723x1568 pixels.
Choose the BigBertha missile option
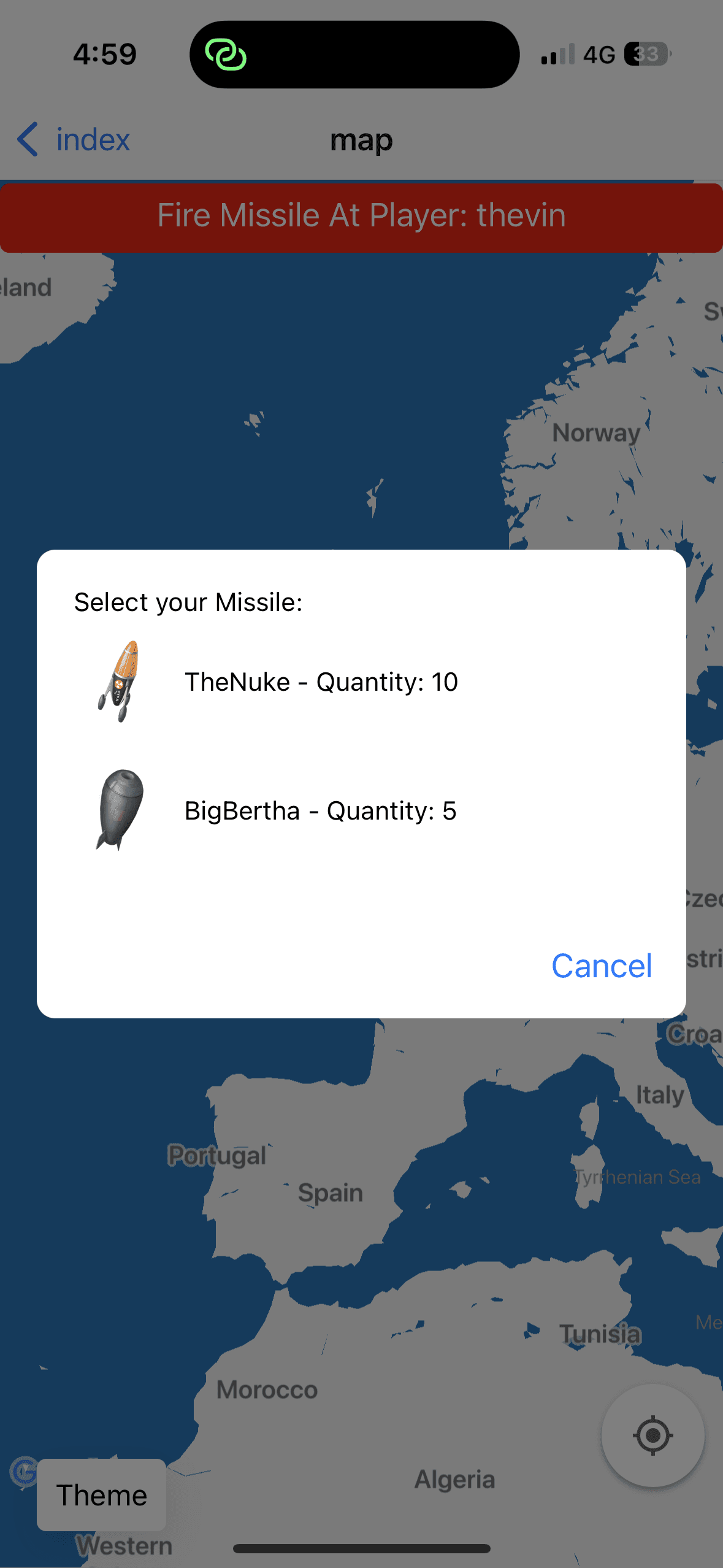click(x=320, y=811)
